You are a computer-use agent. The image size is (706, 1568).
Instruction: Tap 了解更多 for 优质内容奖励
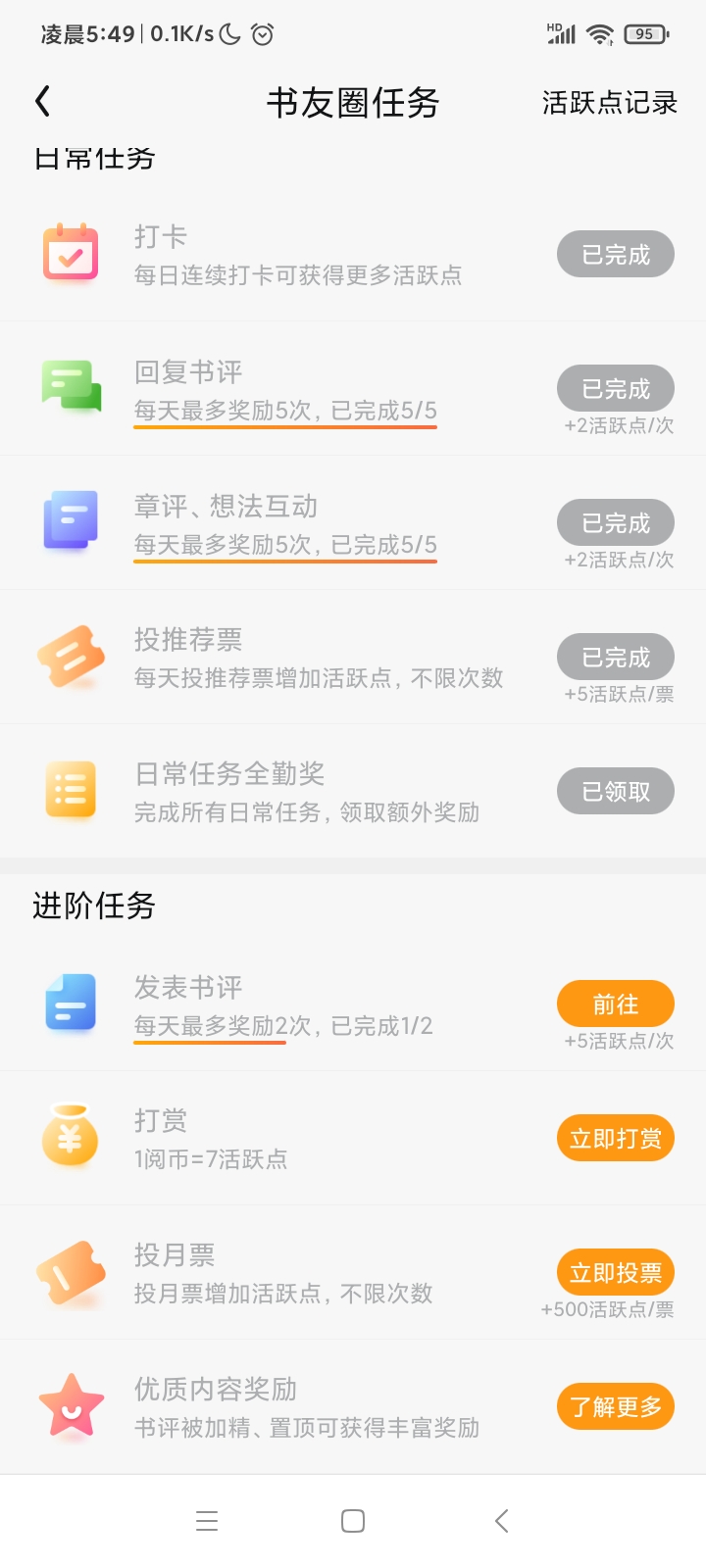point(615,1406)
